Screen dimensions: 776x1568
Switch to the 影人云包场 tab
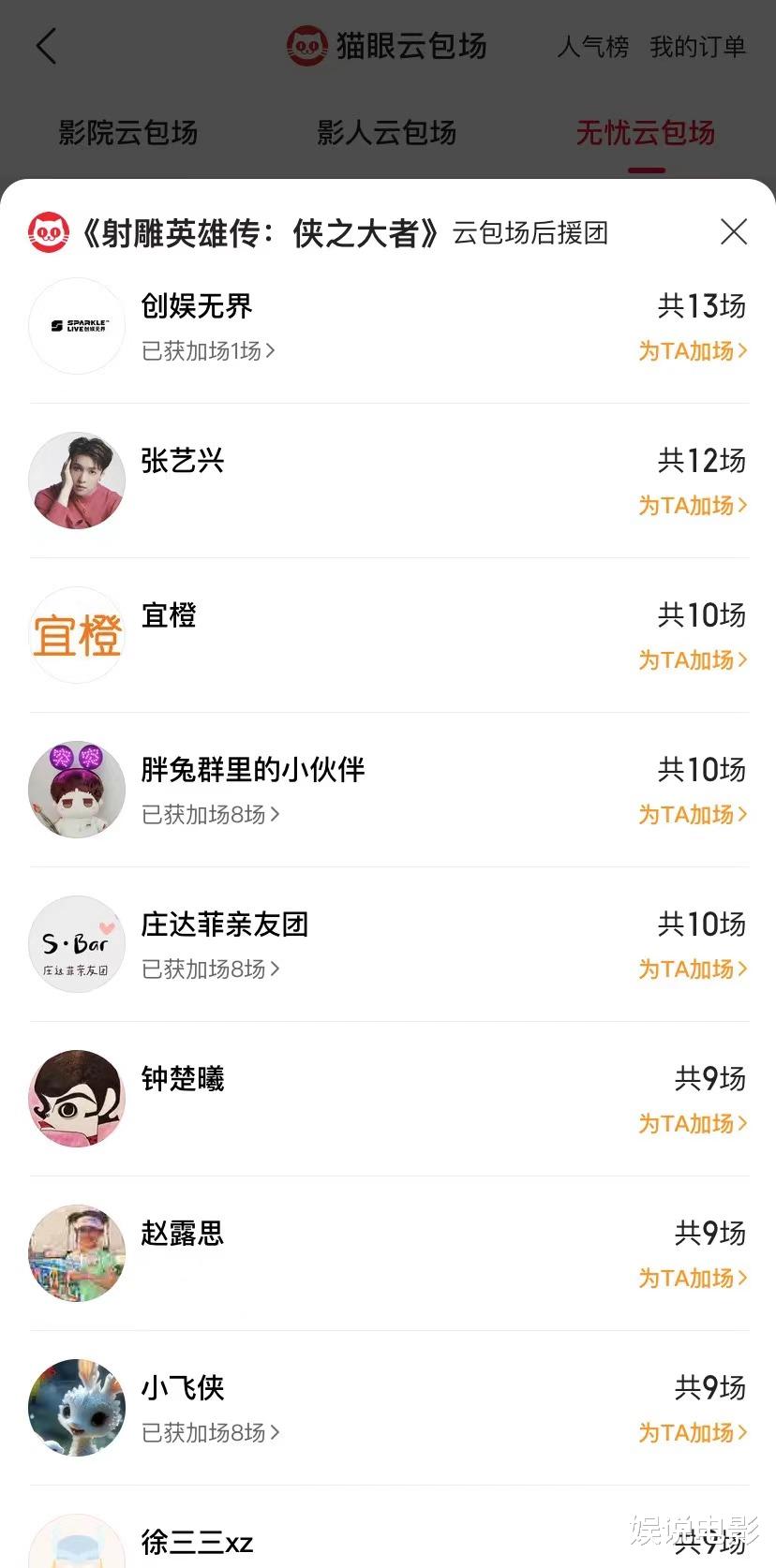click(387, 133)
